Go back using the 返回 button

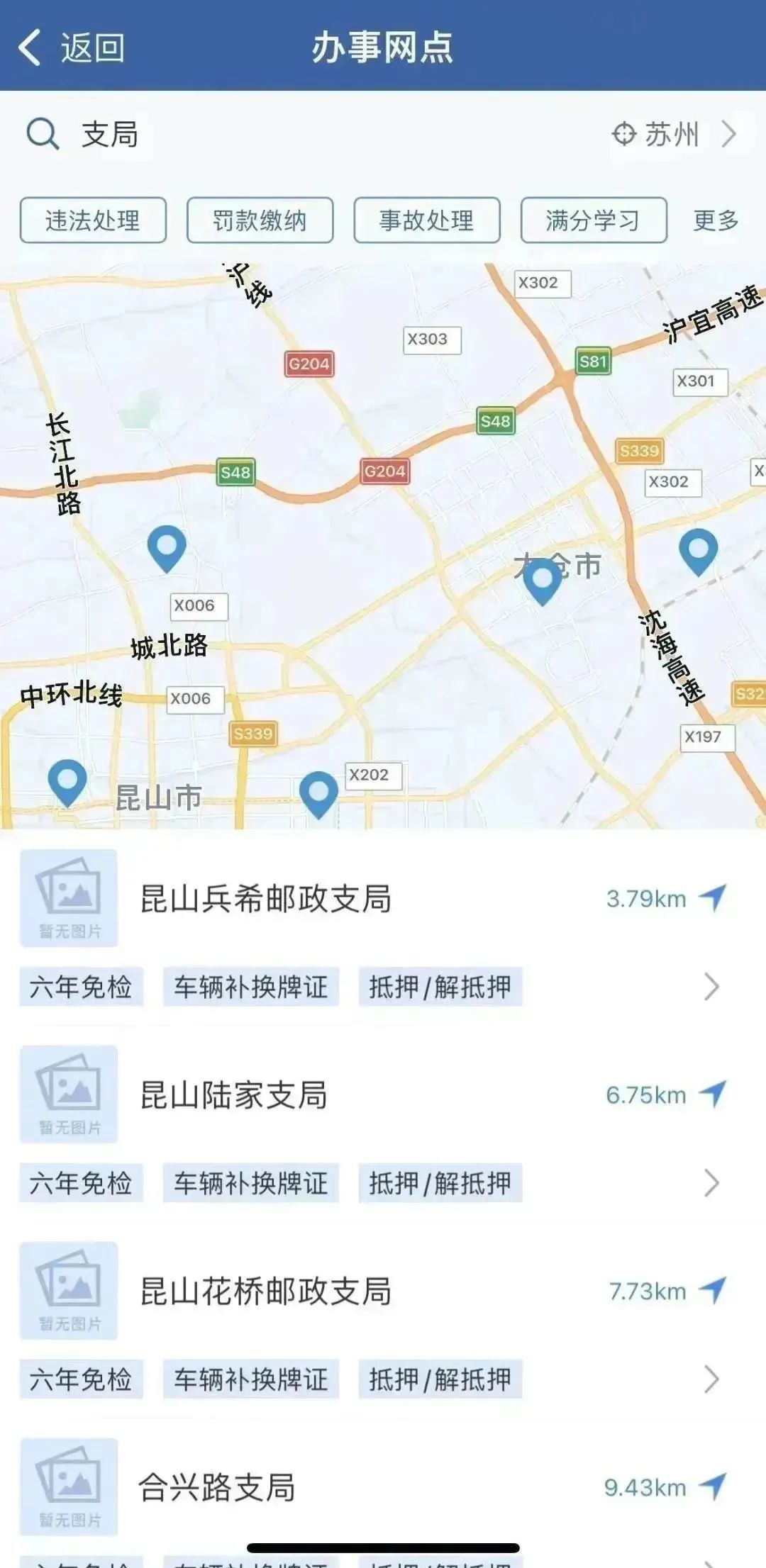[71, 48]
